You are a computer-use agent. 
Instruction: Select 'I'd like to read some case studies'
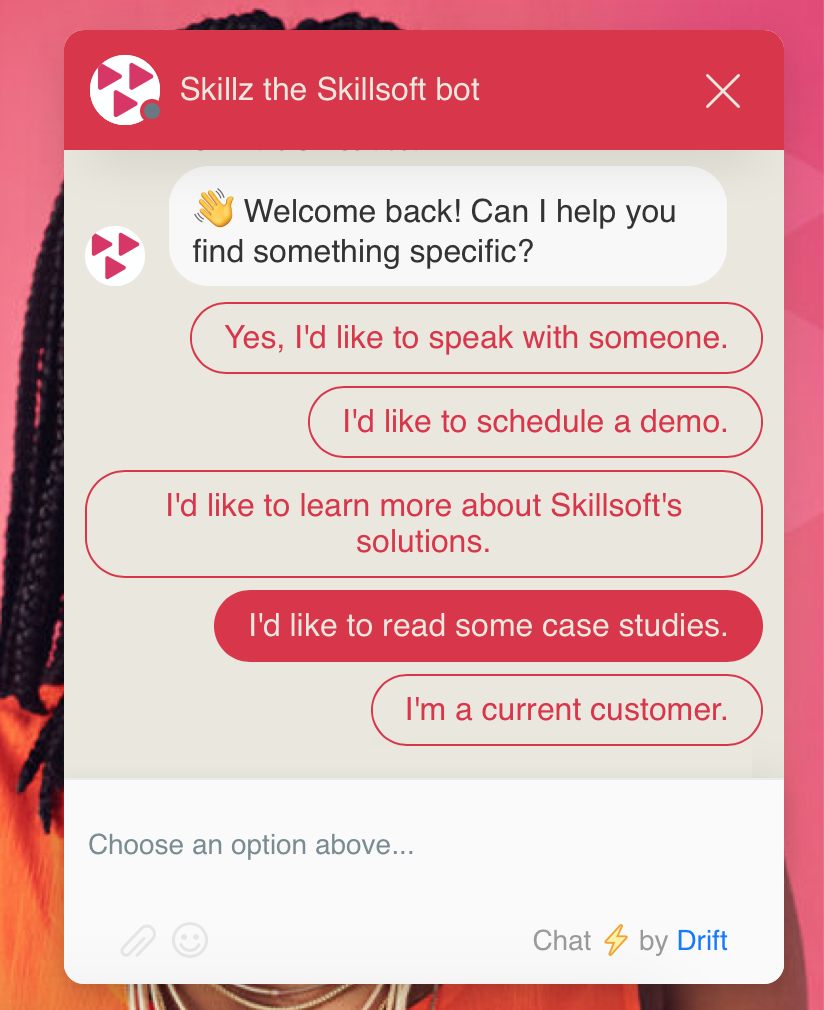click(x=488, y=626)
